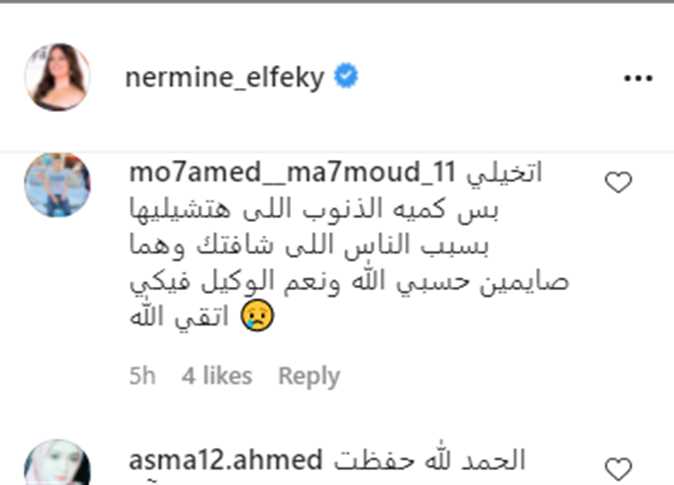
Task: Like the comment by mo7amed__ma7moud_11
Action: coord(620,182)
